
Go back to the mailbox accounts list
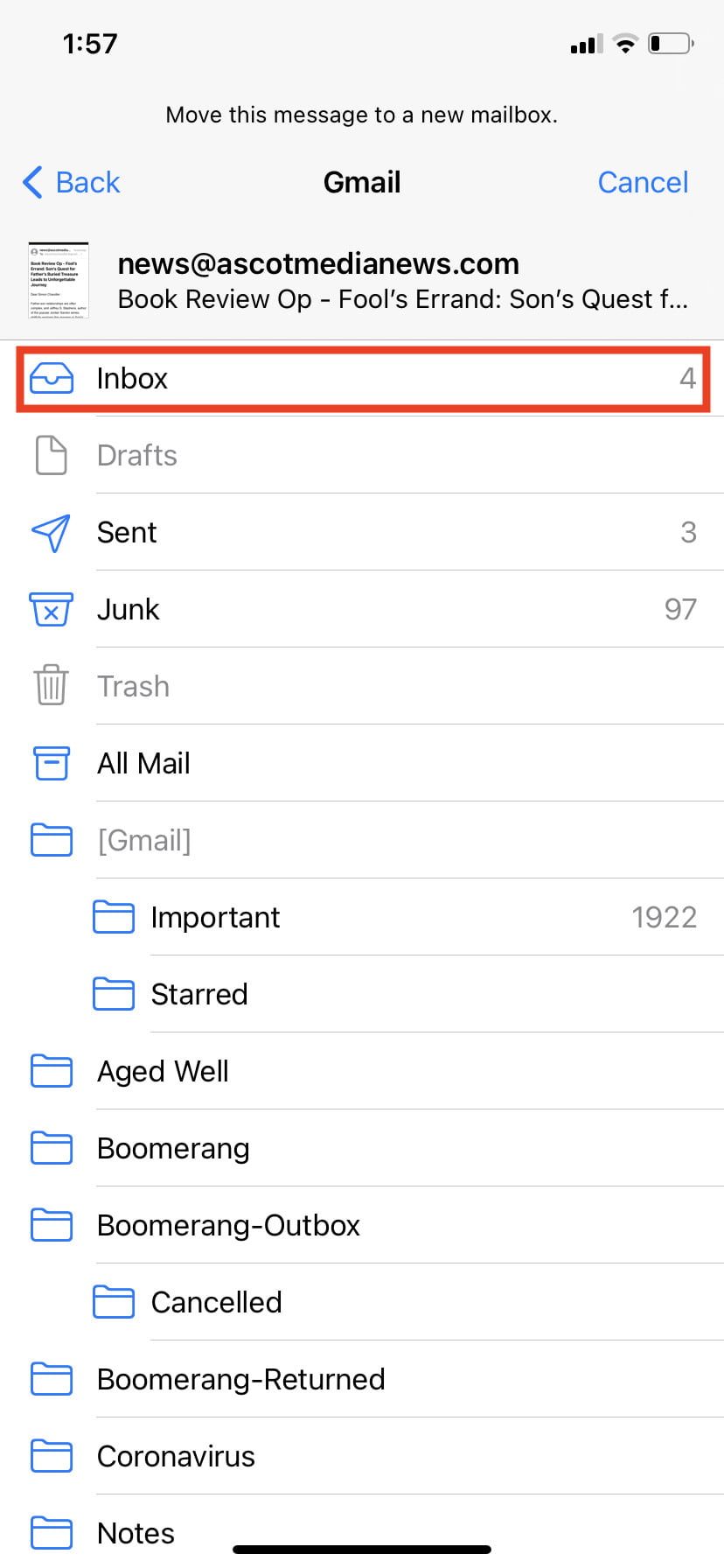(x=72, y=182)
